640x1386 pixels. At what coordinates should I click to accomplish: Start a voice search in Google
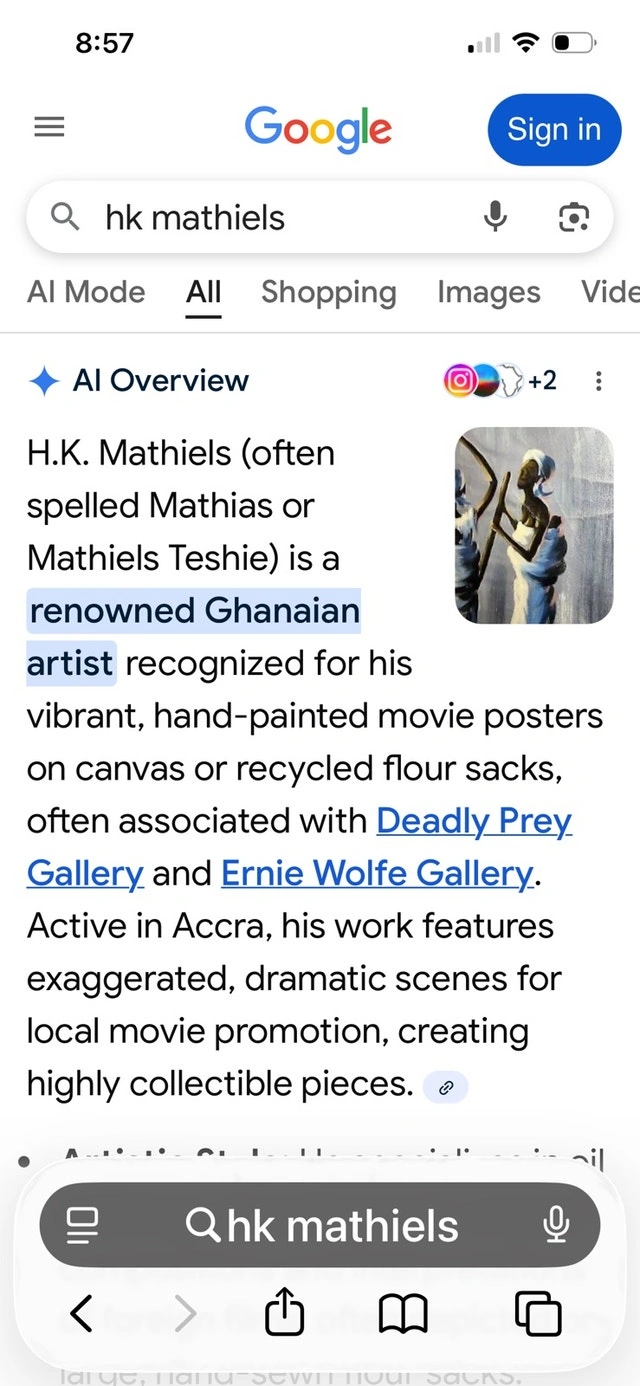[495, 216]
